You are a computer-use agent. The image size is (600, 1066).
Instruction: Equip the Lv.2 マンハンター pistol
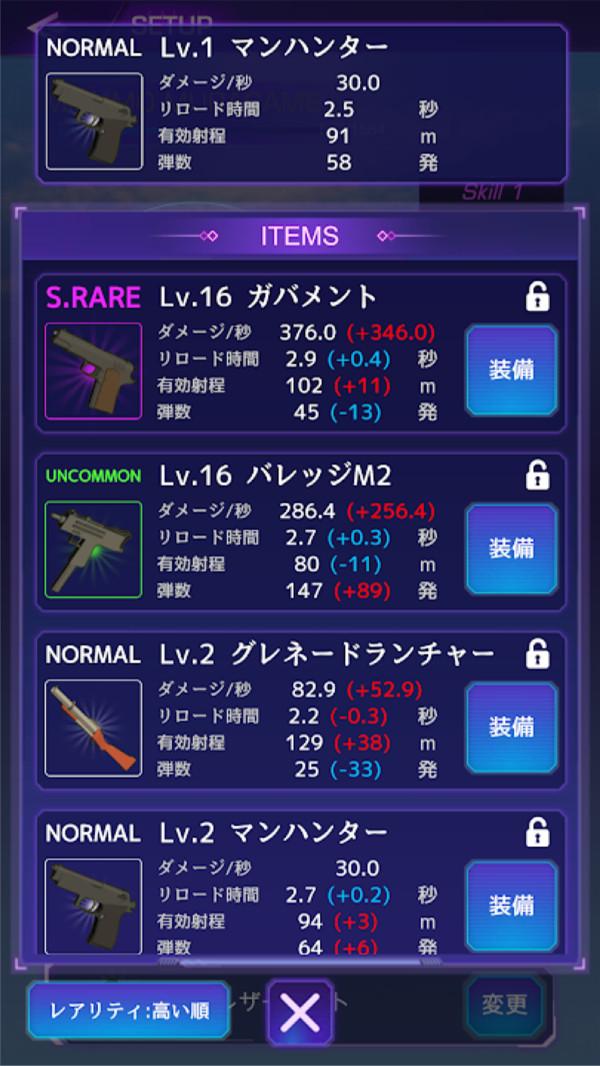(x=511, y=905)
